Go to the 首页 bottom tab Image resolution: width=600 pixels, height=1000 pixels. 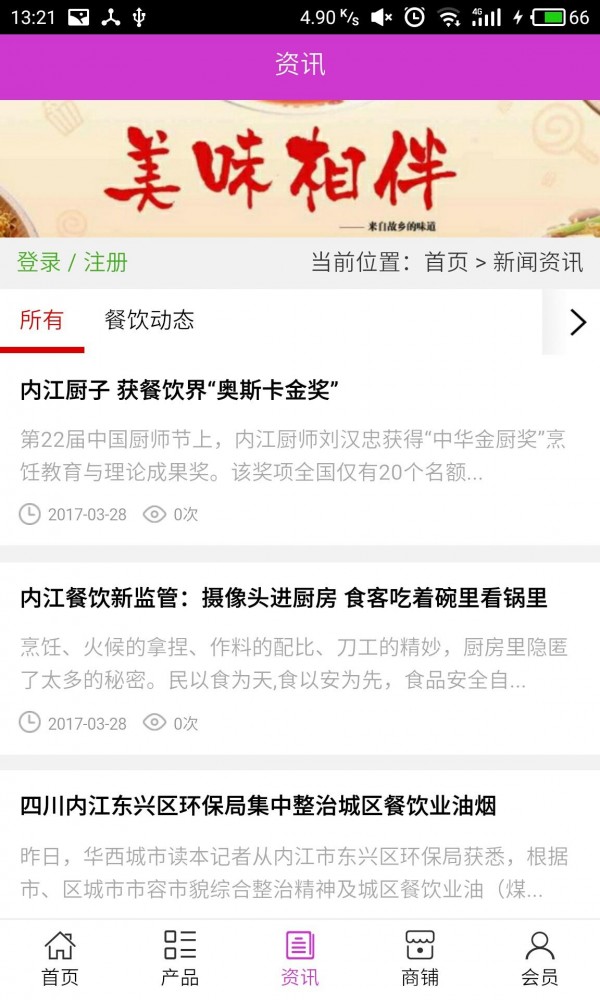click(60, 958)
